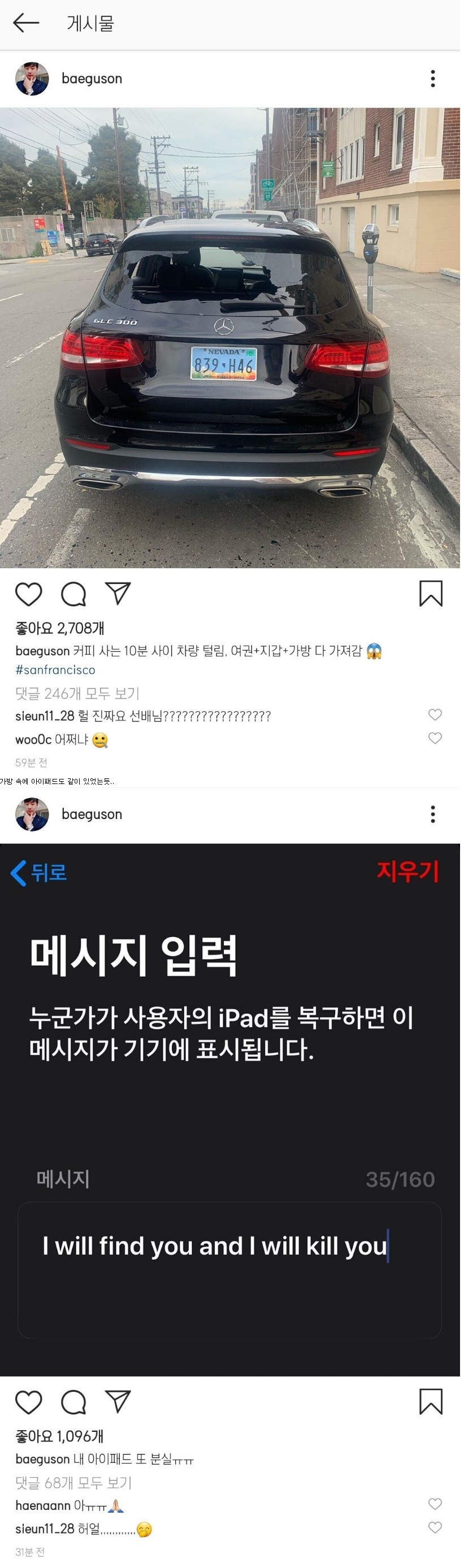Share the lost iPad post
The height and width of the screenshot is (1568, 464).
[x=118, y=1401]
